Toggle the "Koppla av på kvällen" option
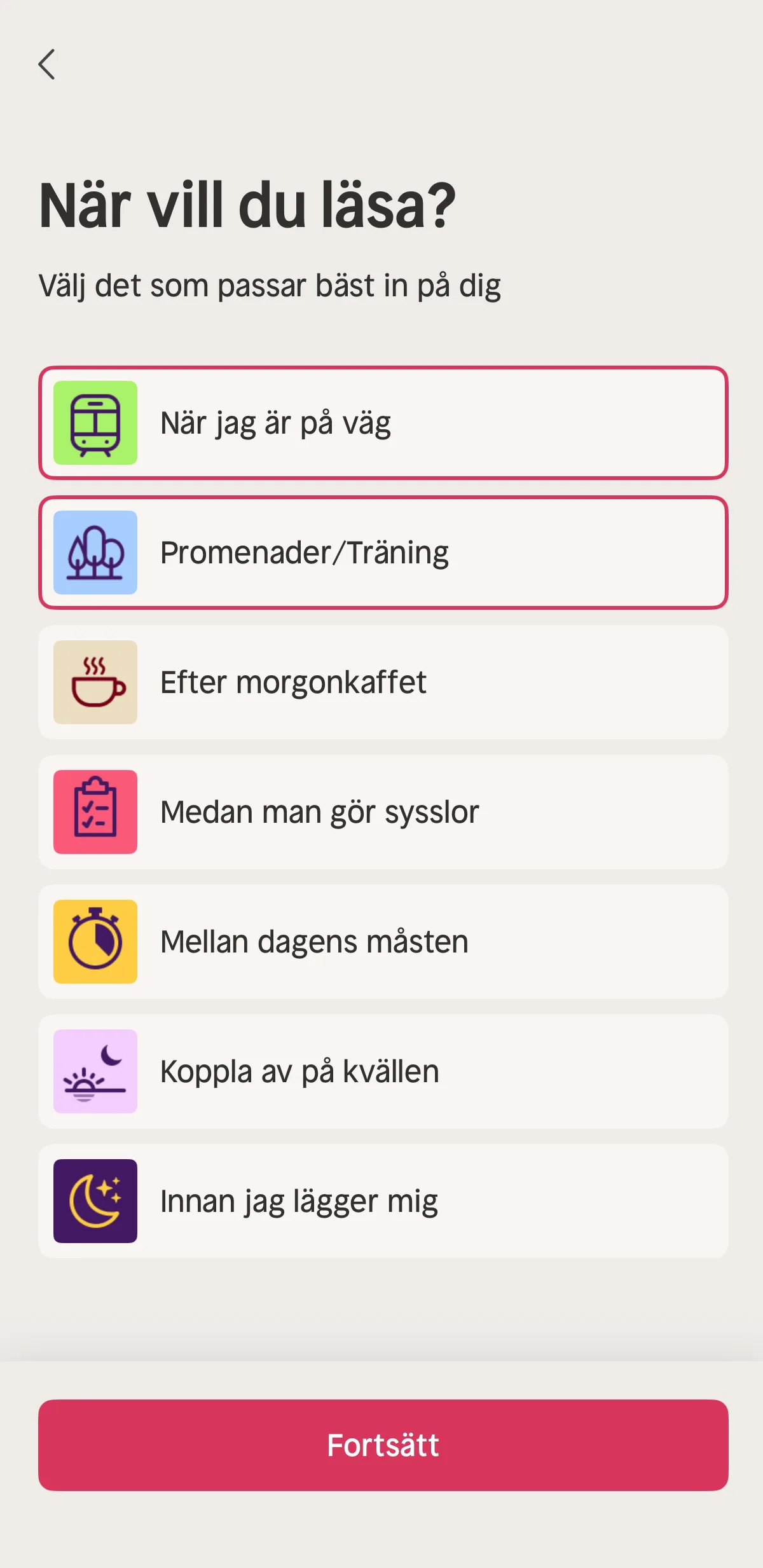 [381, 1071]
